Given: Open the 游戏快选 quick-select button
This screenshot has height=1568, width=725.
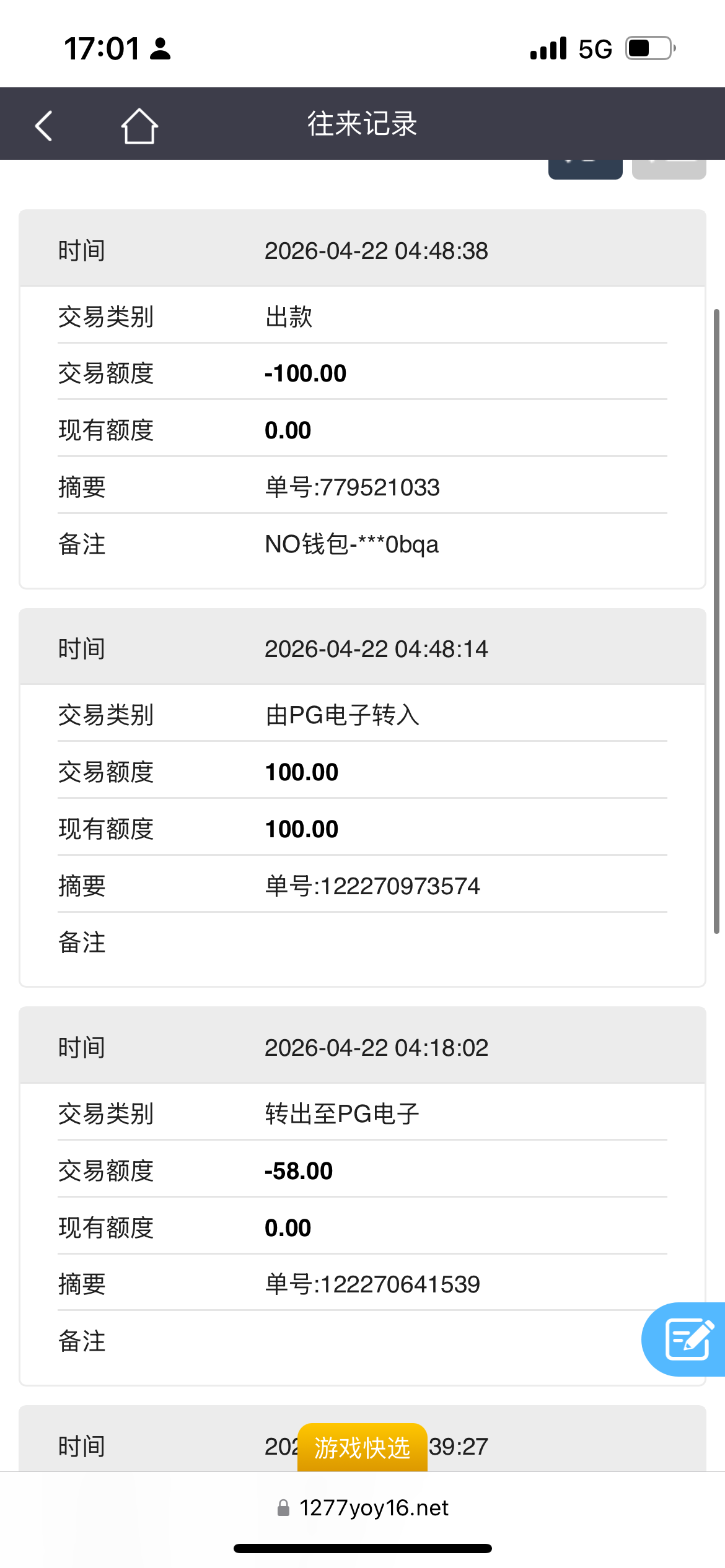Looking at the screenshot, I should [x=361, y=1447].
